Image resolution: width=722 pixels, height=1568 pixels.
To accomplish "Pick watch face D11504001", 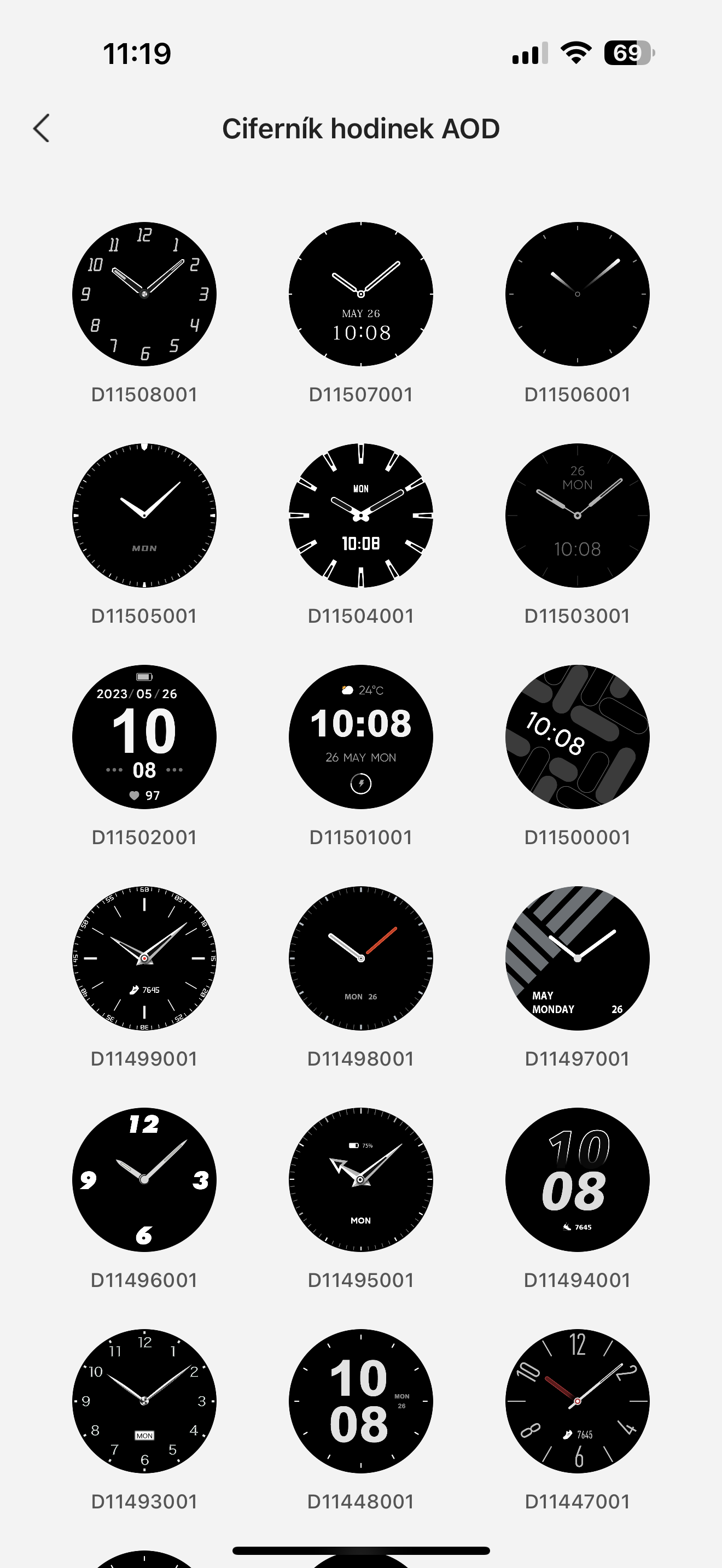I will click(361, 516).
